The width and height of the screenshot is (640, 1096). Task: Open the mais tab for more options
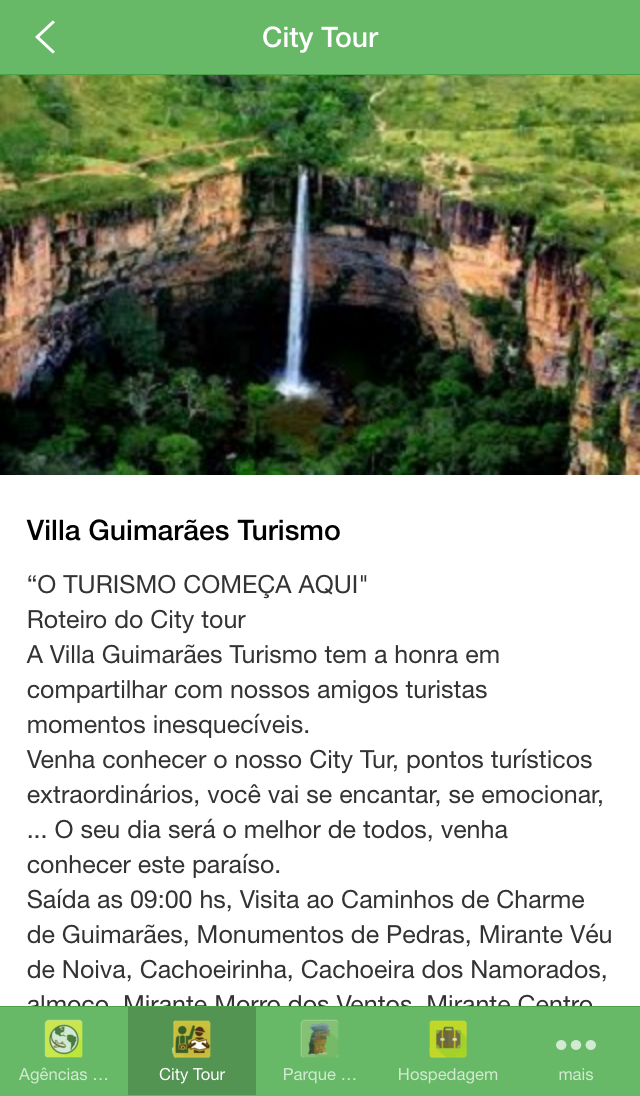[x=576, y=1051]
